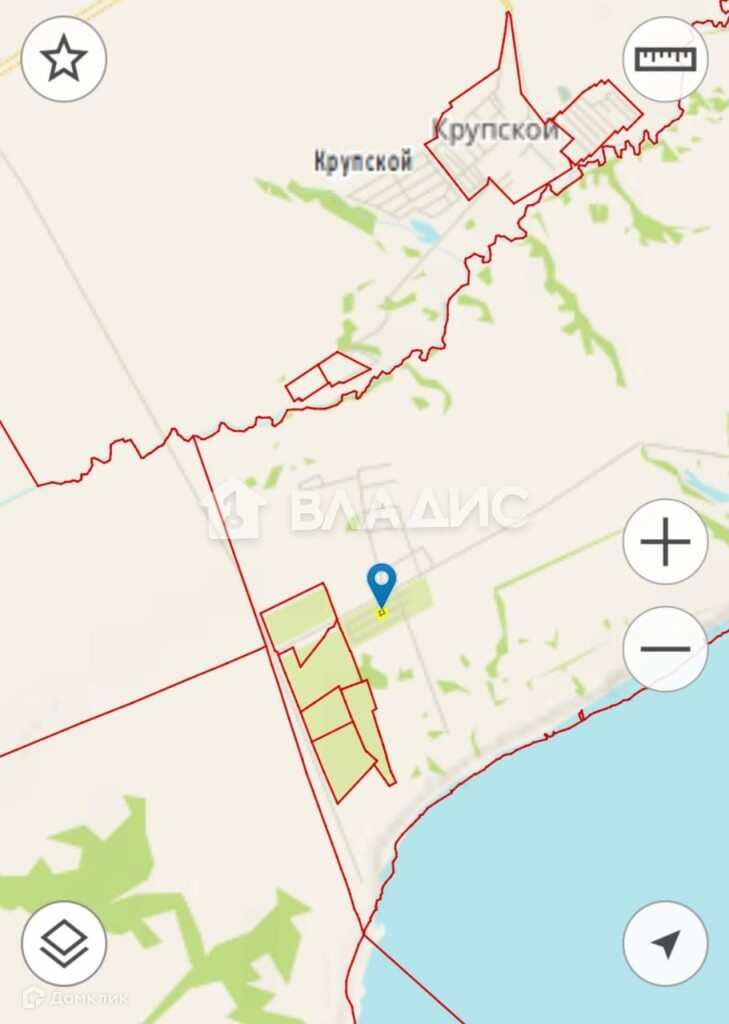This screenshot has width=729, height=1024.
Task: Tap the favorites star button
Action: click(64, 60)
